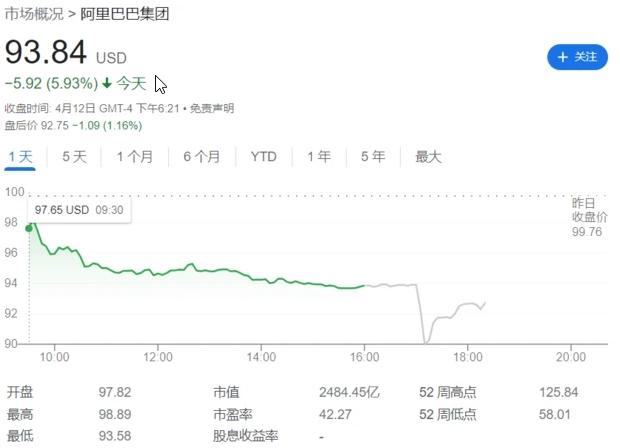Follow this stock with 关注 button
Screen dimensions: 620x448
click(577, 57)
